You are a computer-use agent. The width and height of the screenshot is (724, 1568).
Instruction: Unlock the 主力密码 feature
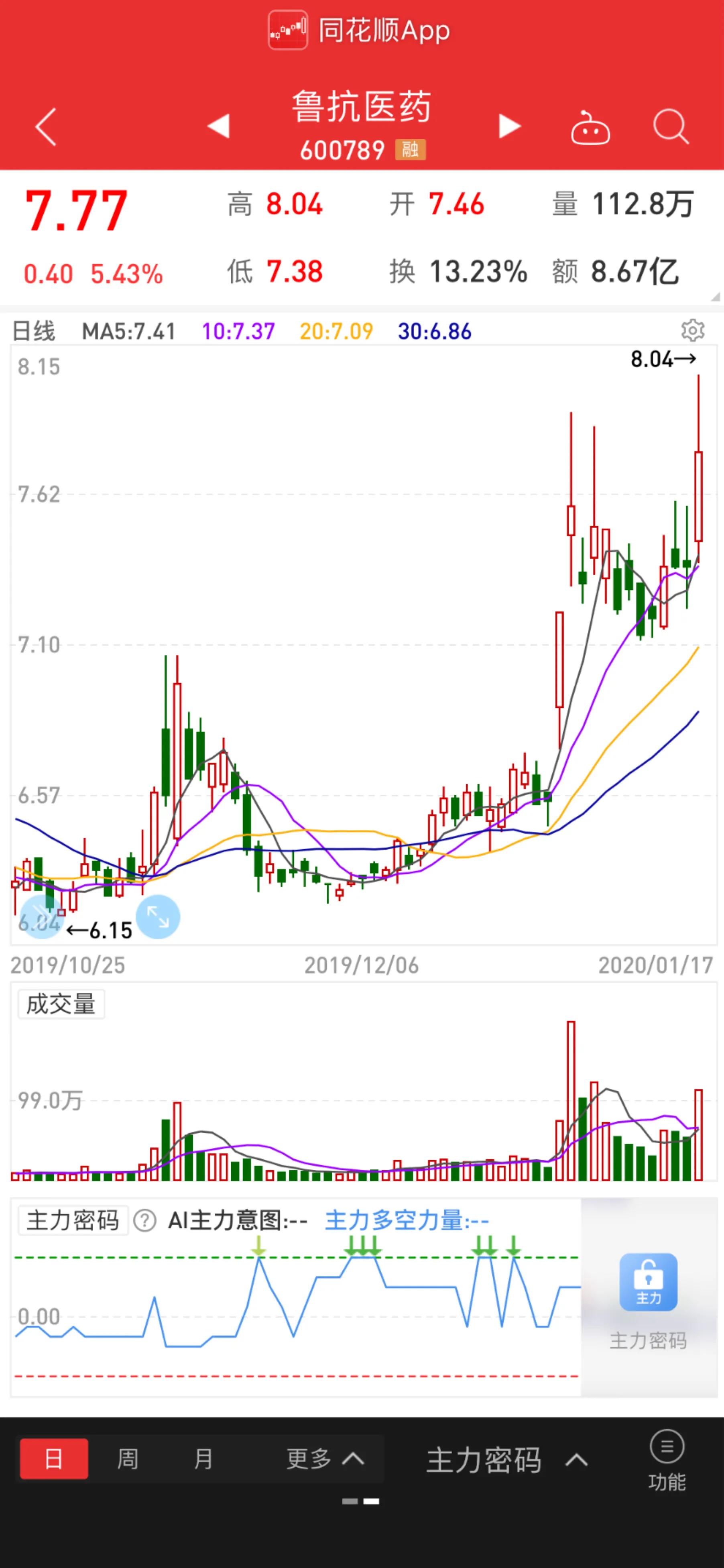tap(648, 1282)
